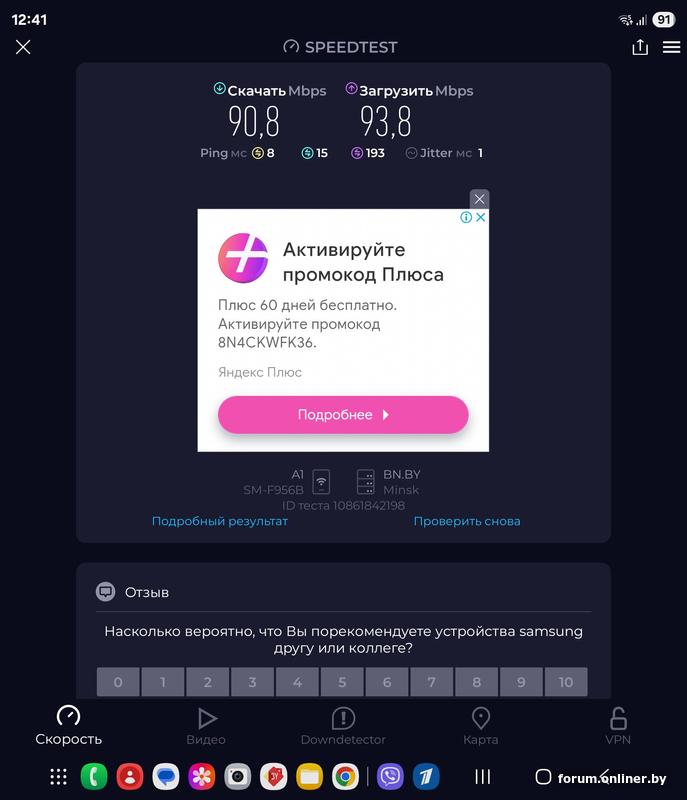Share the speed test result

point(640,47)
